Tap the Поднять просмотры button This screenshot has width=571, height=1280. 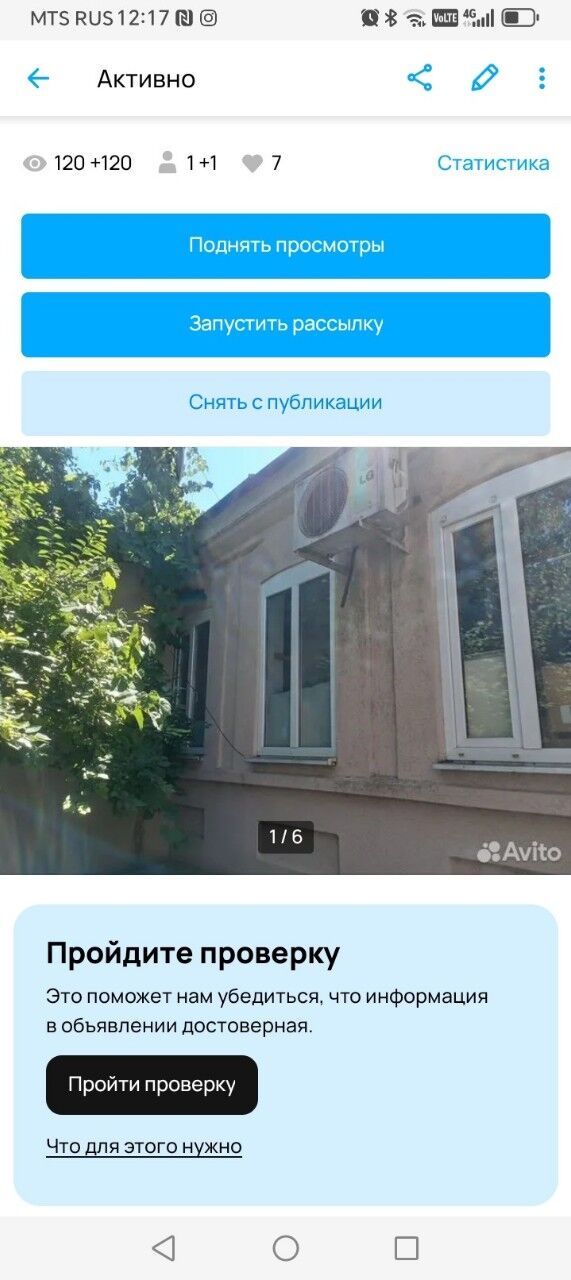coord(286,246)
